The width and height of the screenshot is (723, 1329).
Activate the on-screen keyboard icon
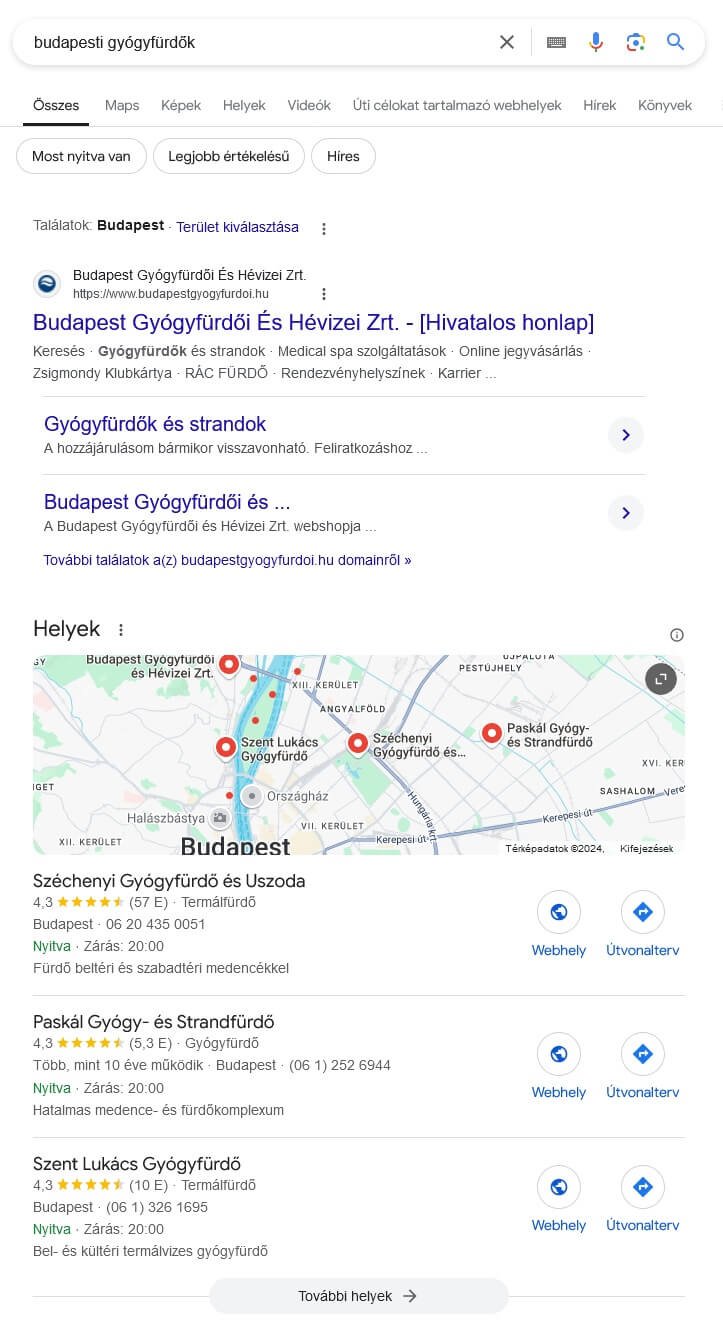[556, 41]
